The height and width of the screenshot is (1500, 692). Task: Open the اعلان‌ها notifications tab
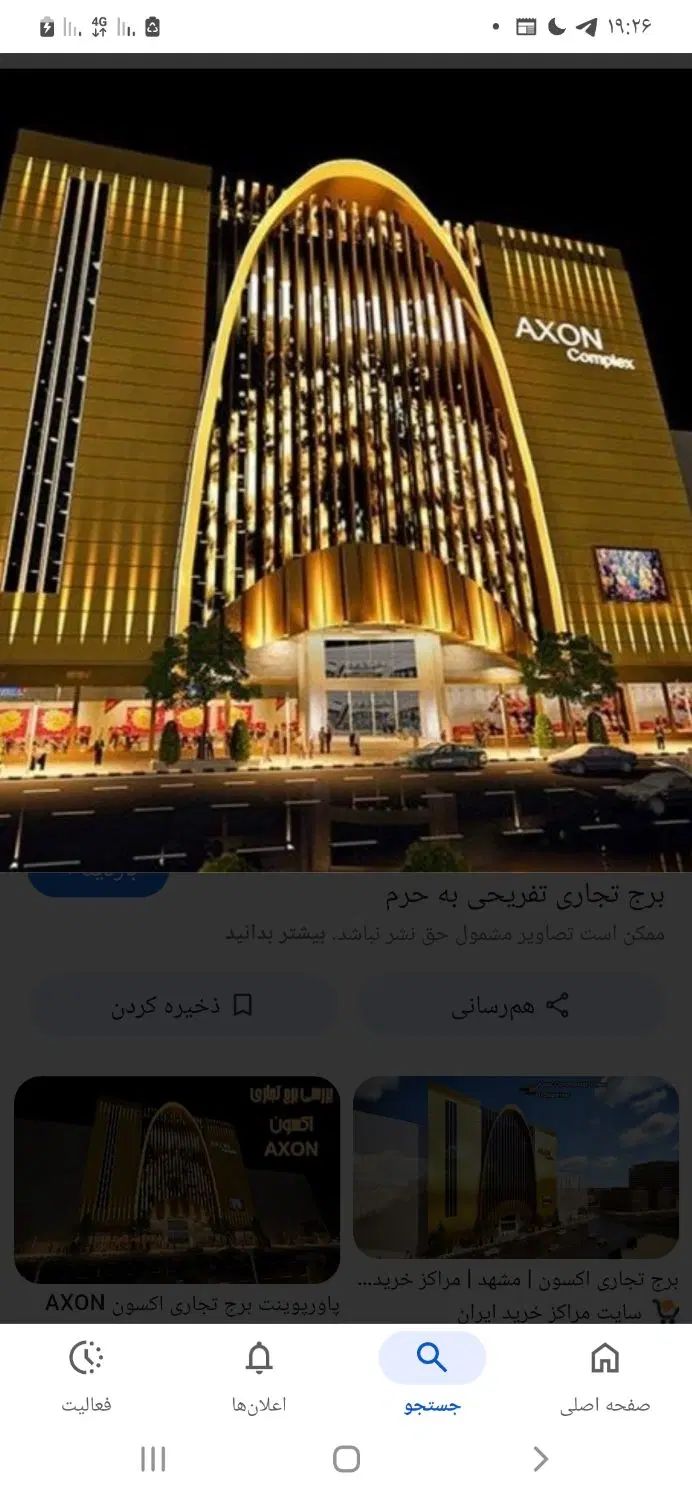click(x=259, y=1375)
